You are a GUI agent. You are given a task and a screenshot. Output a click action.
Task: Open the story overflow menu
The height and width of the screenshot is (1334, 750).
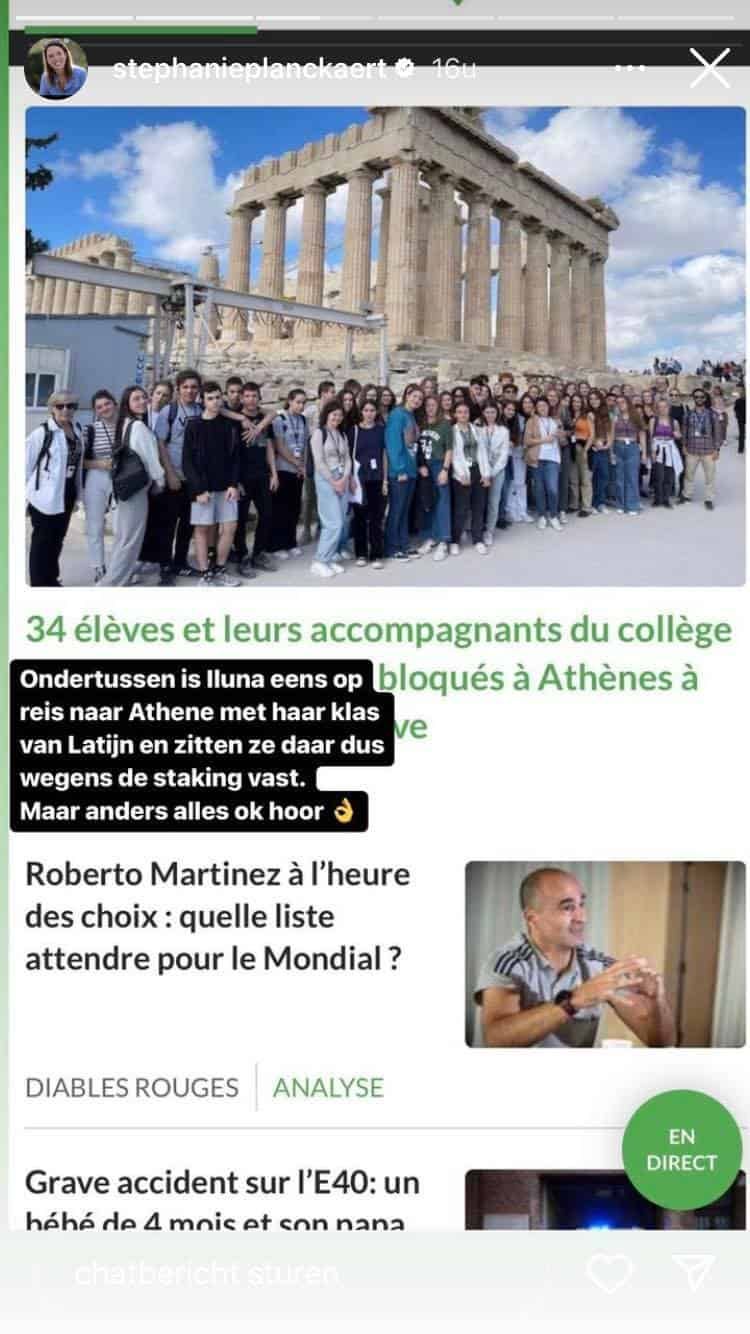pos(631,69)
